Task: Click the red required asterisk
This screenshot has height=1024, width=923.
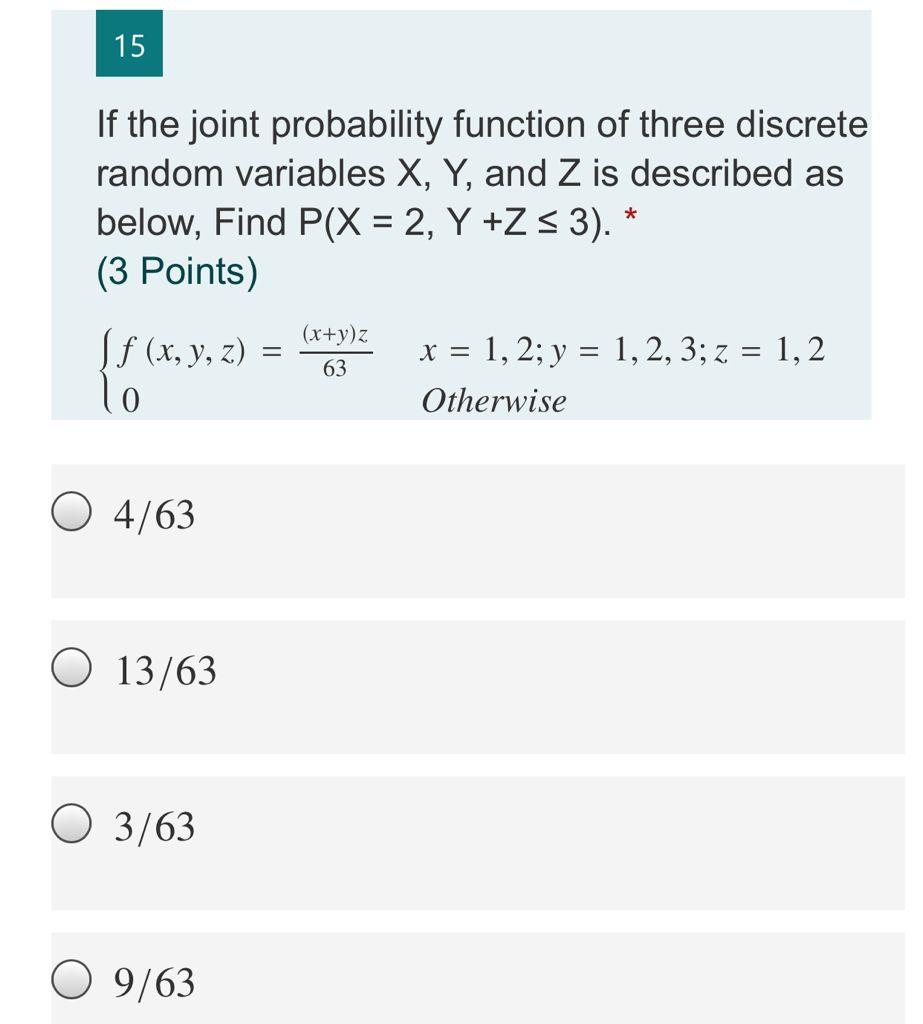Action: (x=631, y=215)
